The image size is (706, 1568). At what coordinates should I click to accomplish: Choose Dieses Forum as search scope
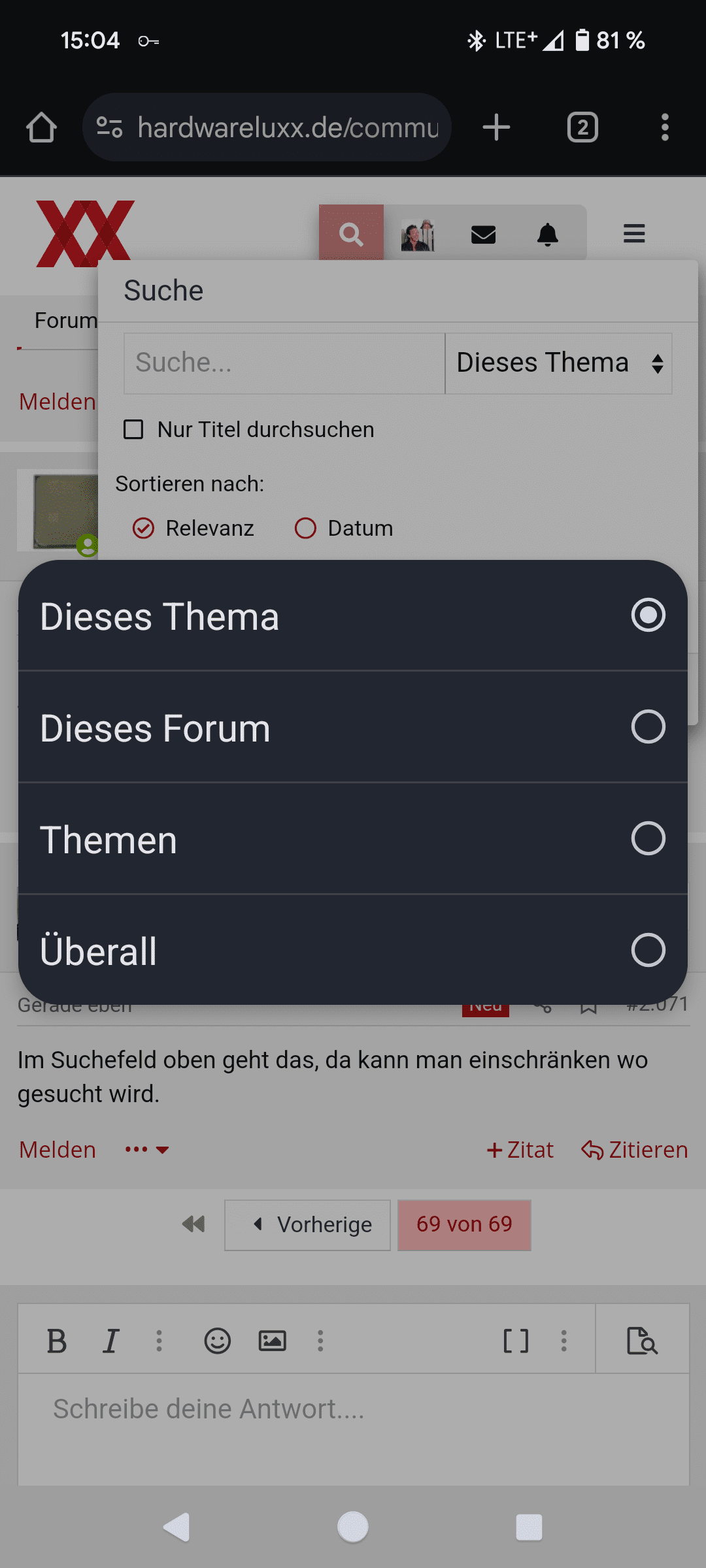(x=353, y=727)
